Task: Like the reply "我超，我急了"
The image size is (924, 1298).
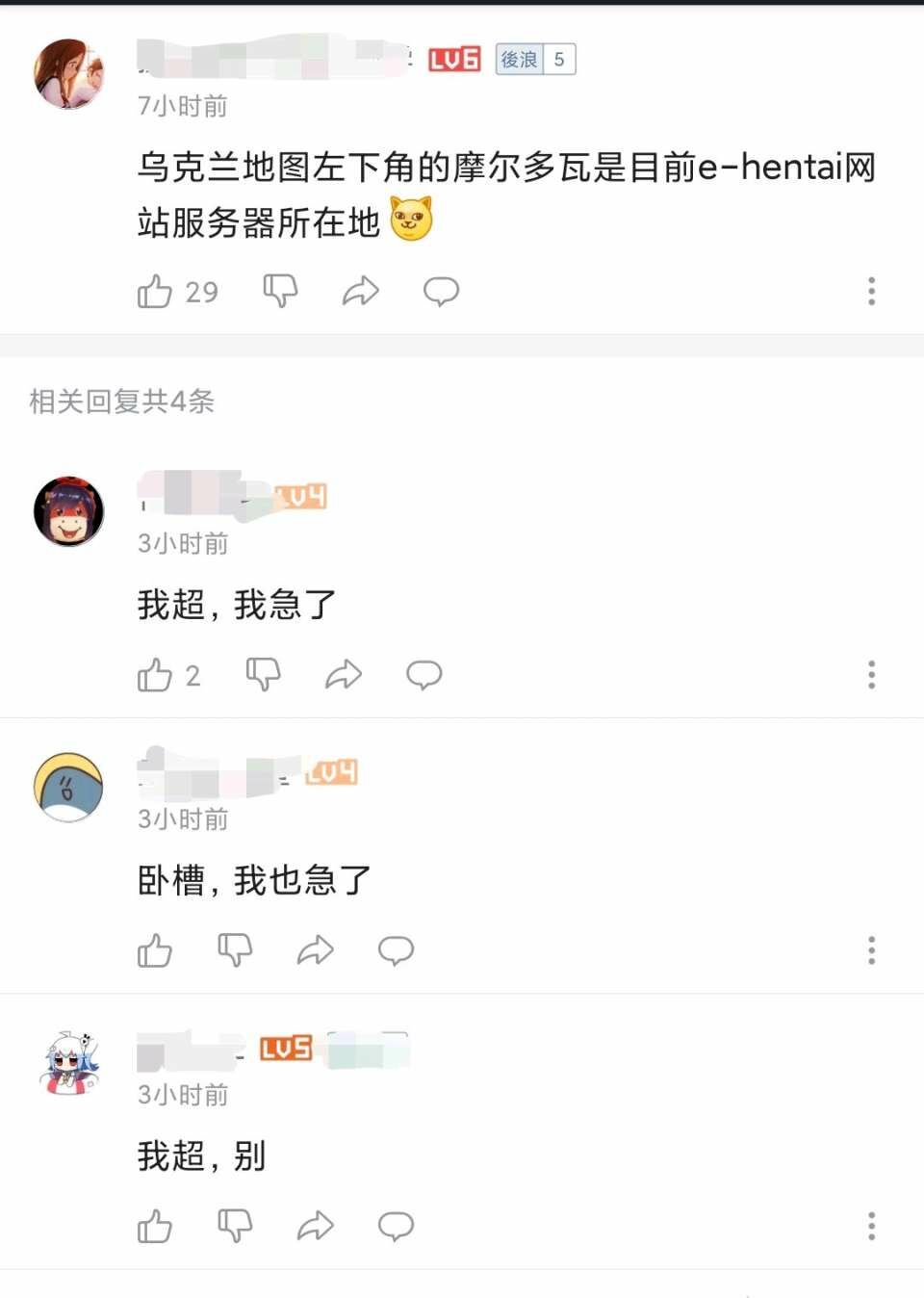Action: [x=155, y=675]
